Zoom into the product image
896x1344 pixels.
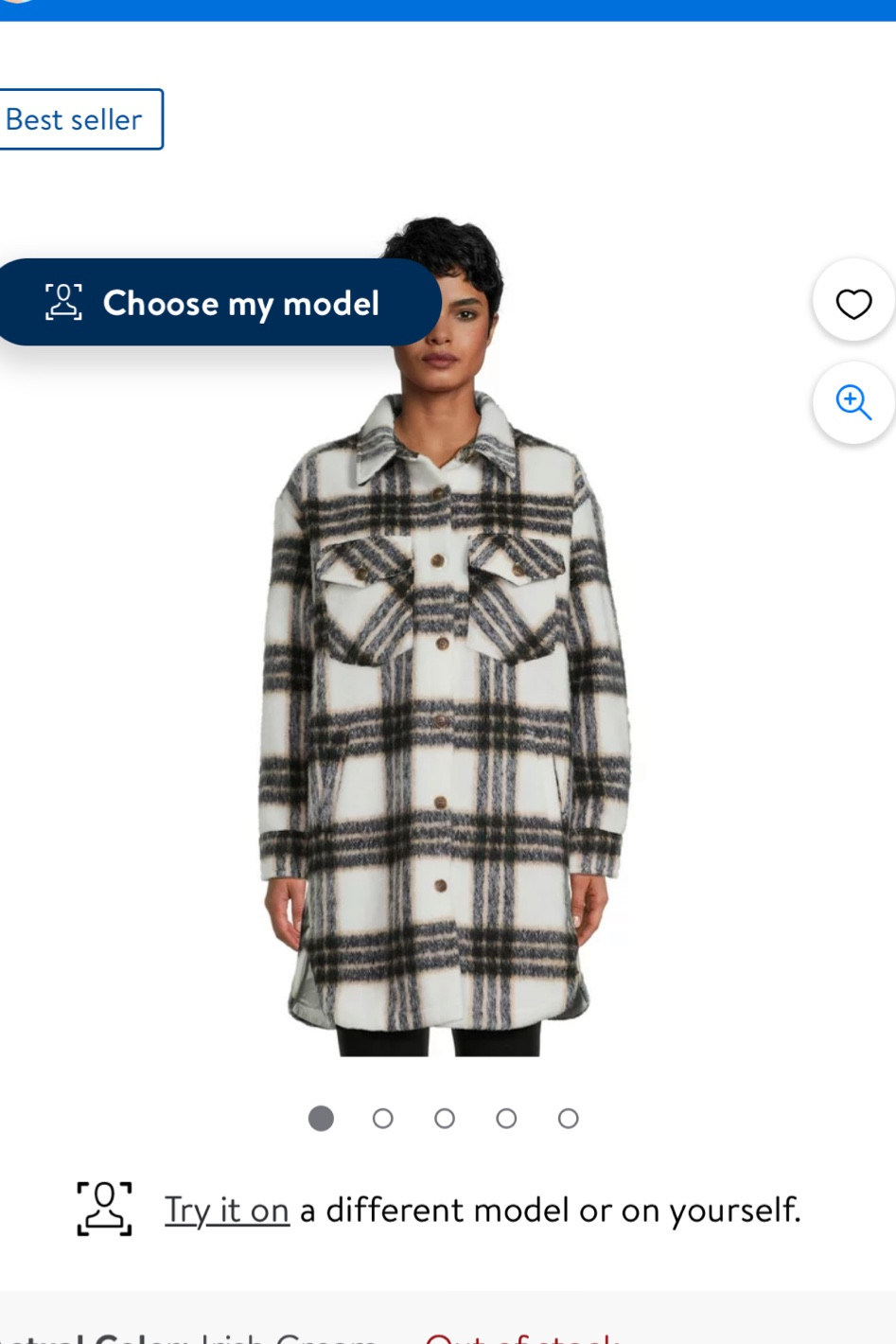[x=853, y=402]
